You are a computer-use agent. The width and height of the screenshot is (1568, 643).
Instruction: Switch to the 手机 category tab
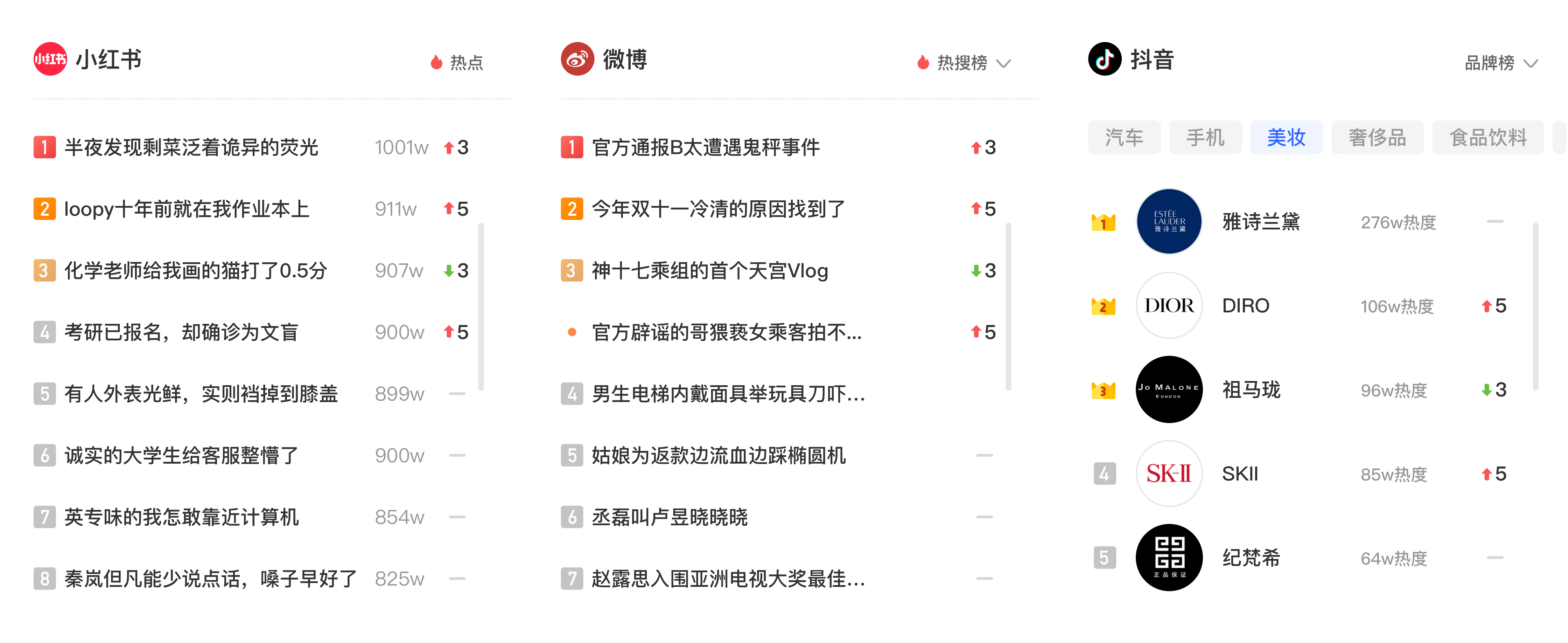(x=1205, y=138)
